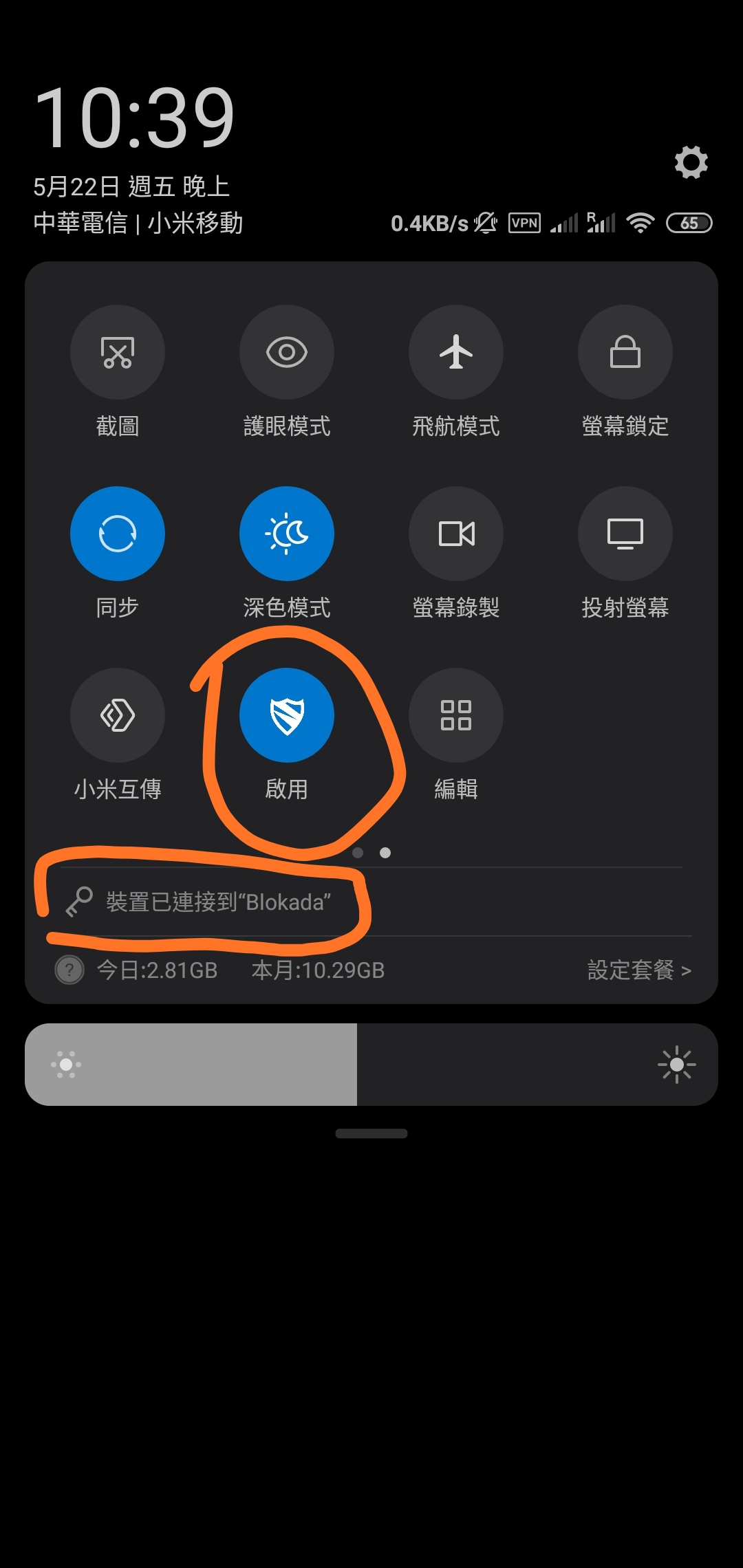Turn on 飛航模式 airplane mode

tap(456, 352)
